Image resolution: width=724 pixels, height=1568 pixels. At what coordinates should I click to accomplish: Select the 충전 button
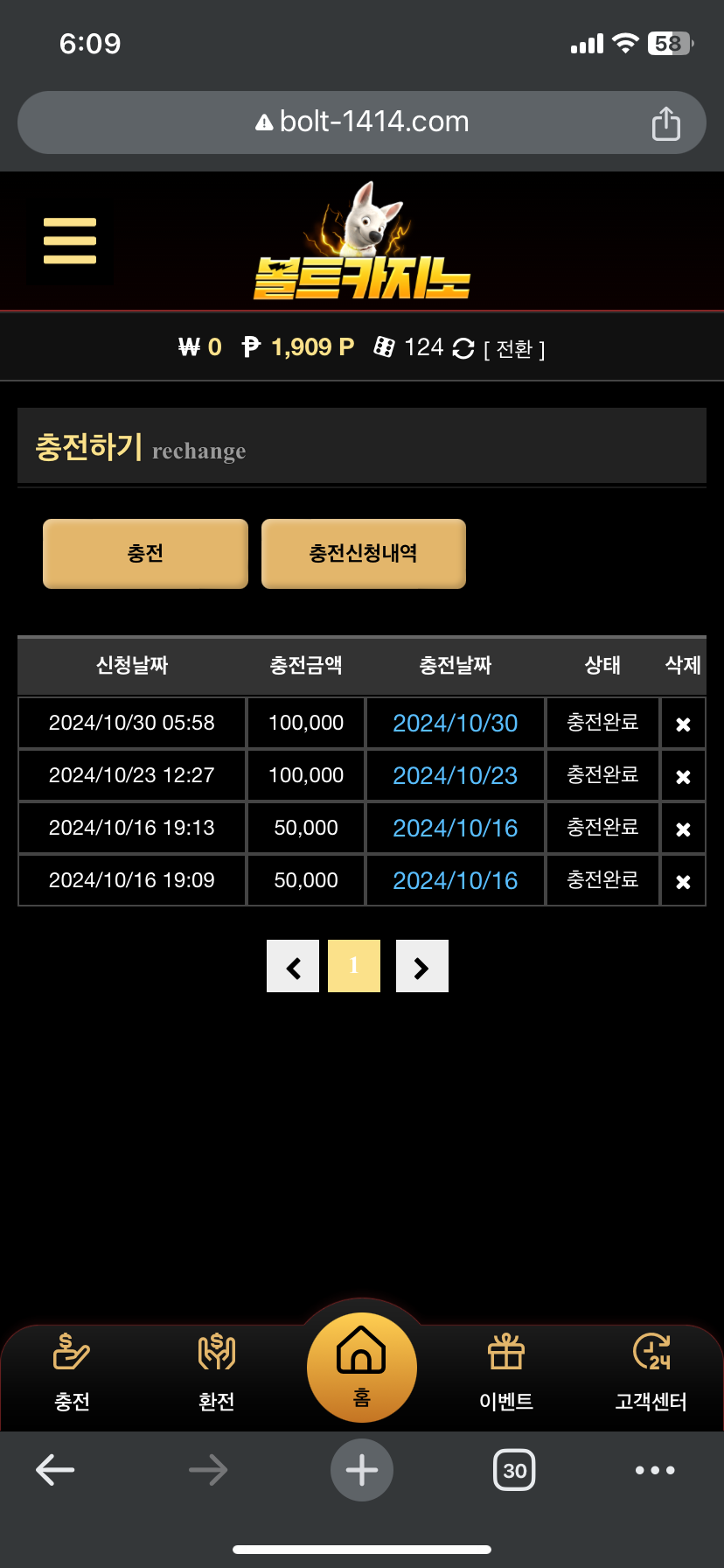145,553
